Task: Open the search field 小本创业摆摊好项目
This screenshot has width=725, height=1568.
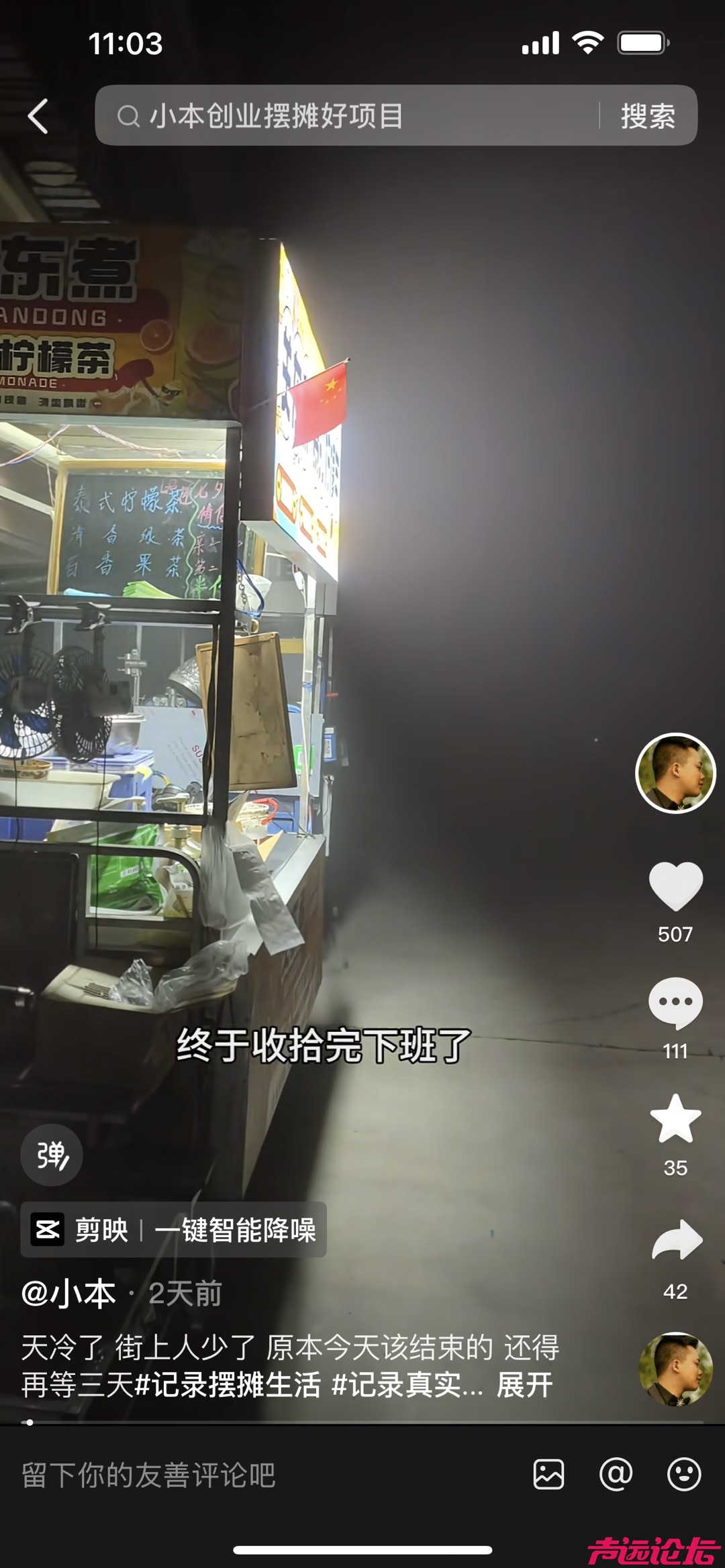Action: click(349, 116)
